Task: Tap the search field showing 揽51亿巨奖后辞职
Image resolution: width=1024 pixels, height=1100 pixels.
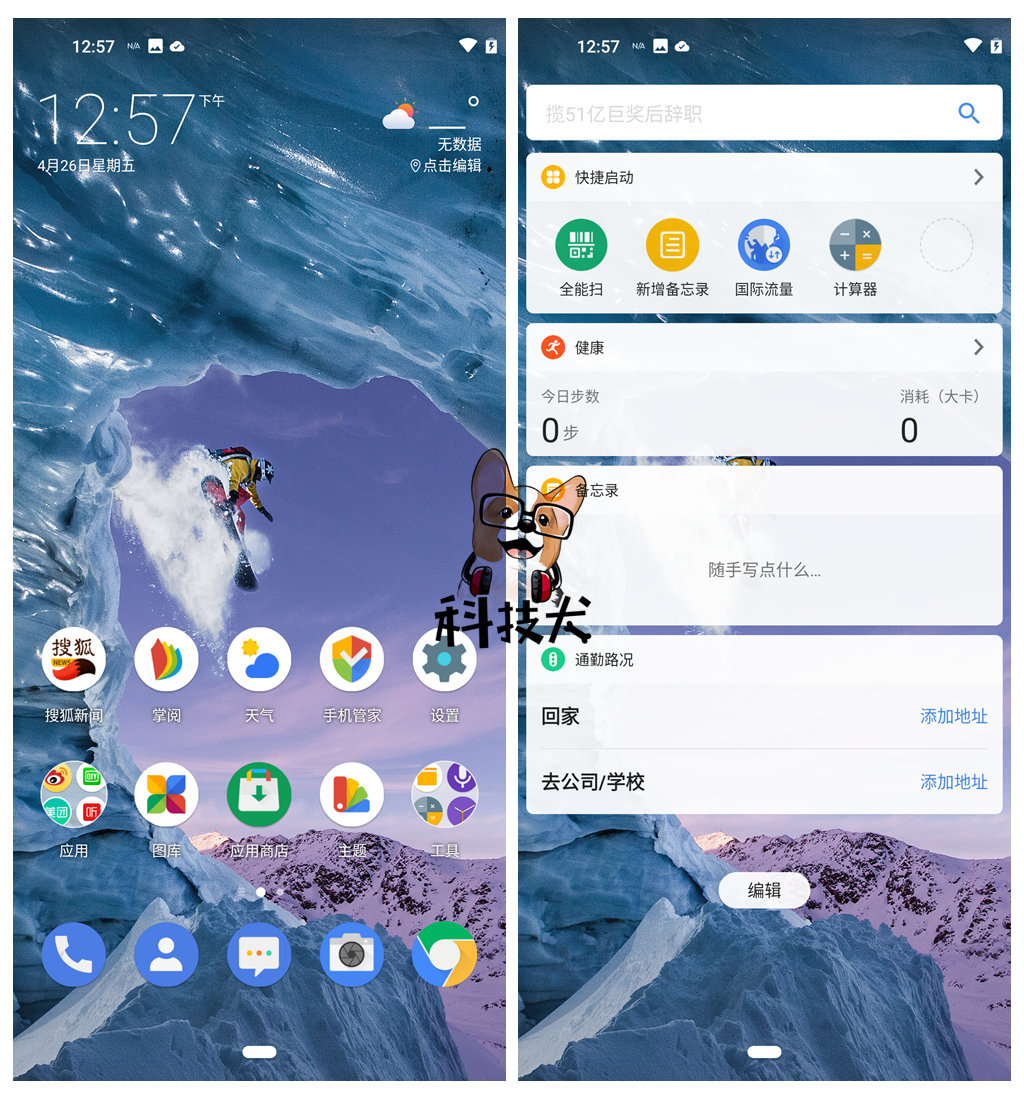Action: pos(740,113)
